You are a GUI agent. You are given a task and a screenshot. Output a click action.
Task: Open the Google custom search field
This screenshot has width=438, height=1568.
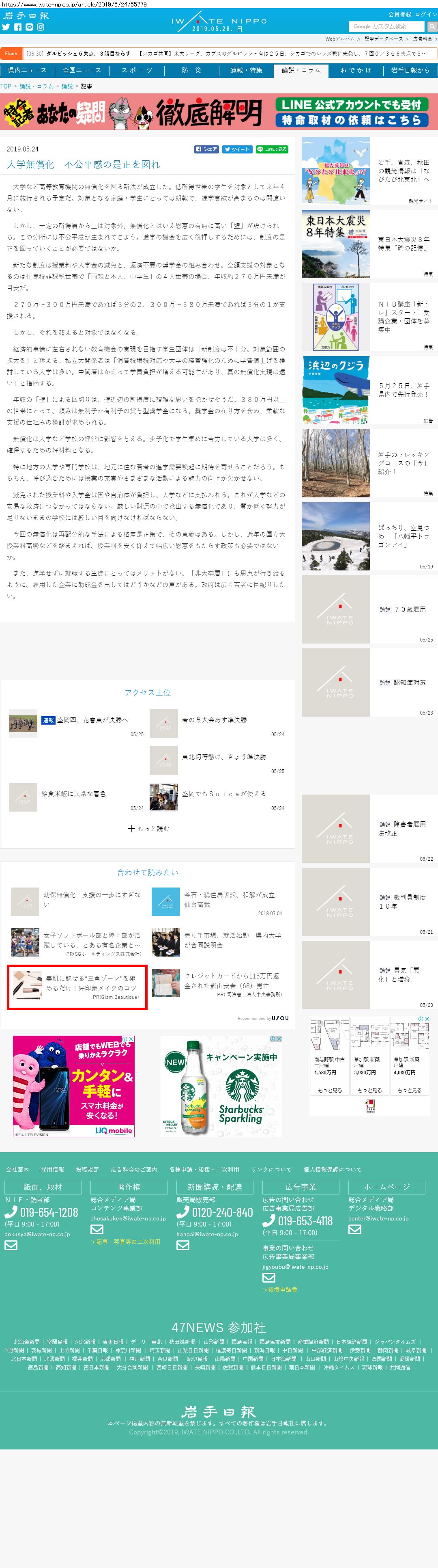coord(387,26)
